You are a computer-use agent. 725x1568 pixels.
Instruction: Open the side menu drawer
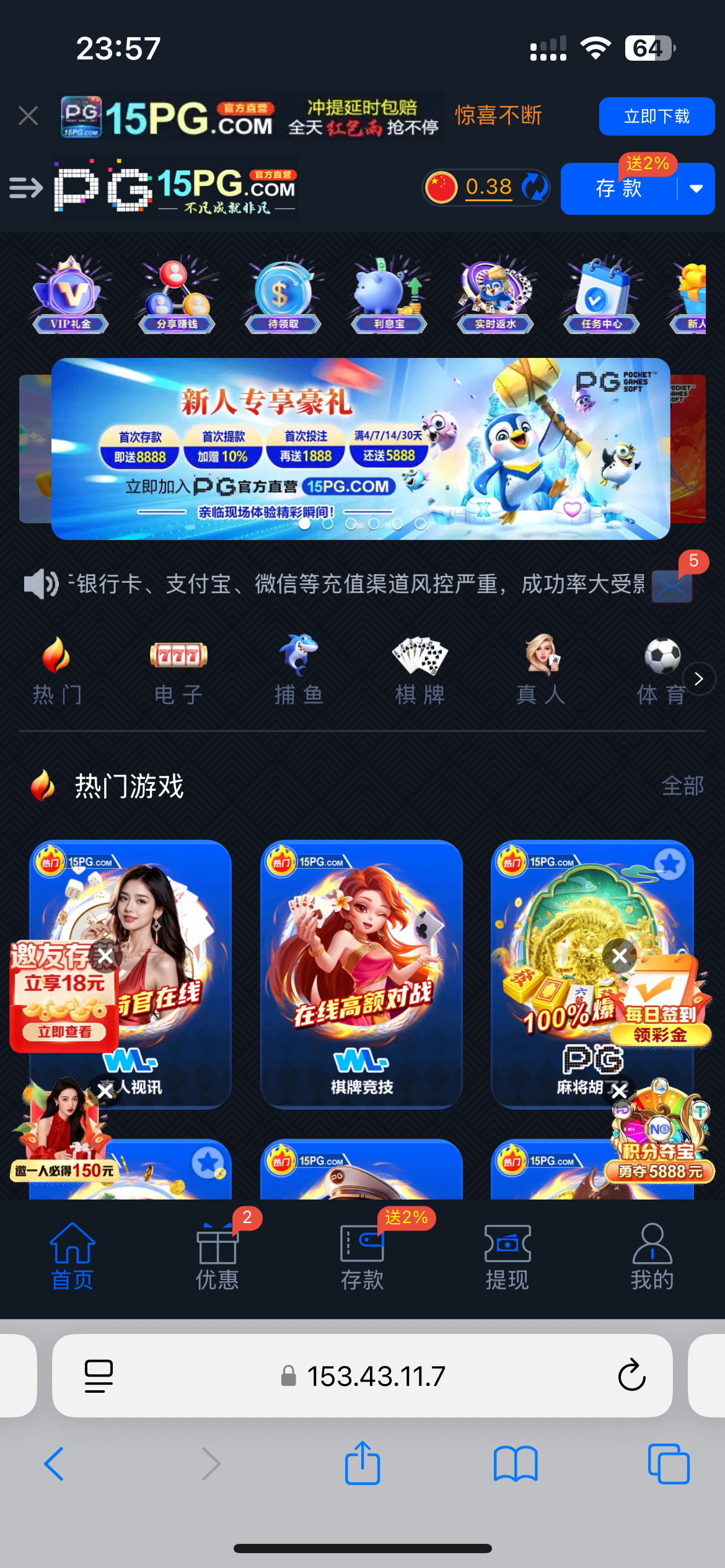[x=26, y=188]
